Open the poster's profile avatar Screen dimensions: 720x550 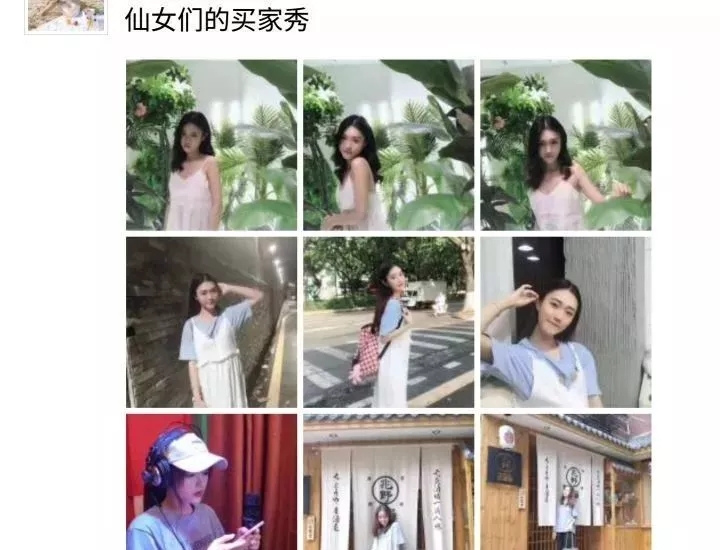[65, 14]
